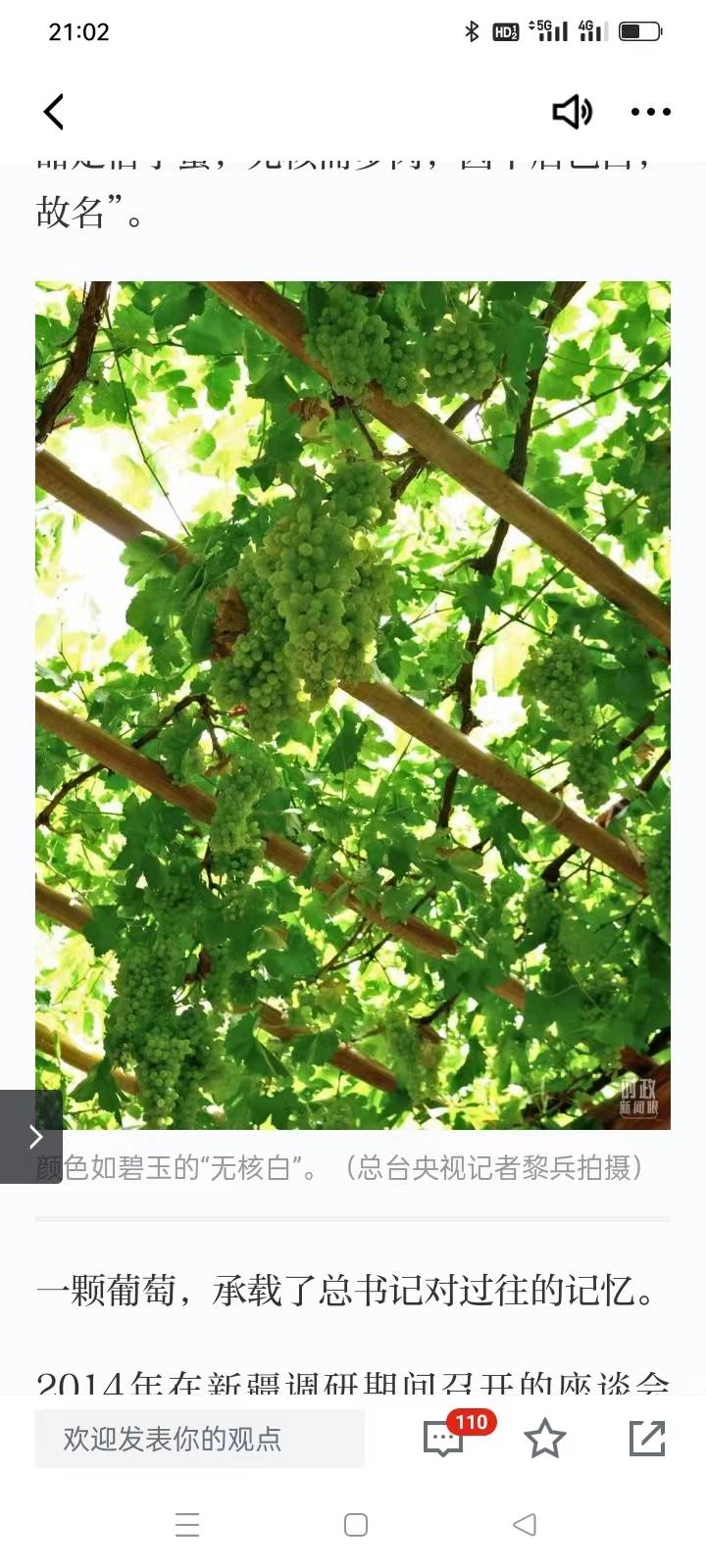This screenshot has width=706, height=1568.
Task: Expand the side panel arrow tab
Action: pyautogui.click(x=31, y=1137)
